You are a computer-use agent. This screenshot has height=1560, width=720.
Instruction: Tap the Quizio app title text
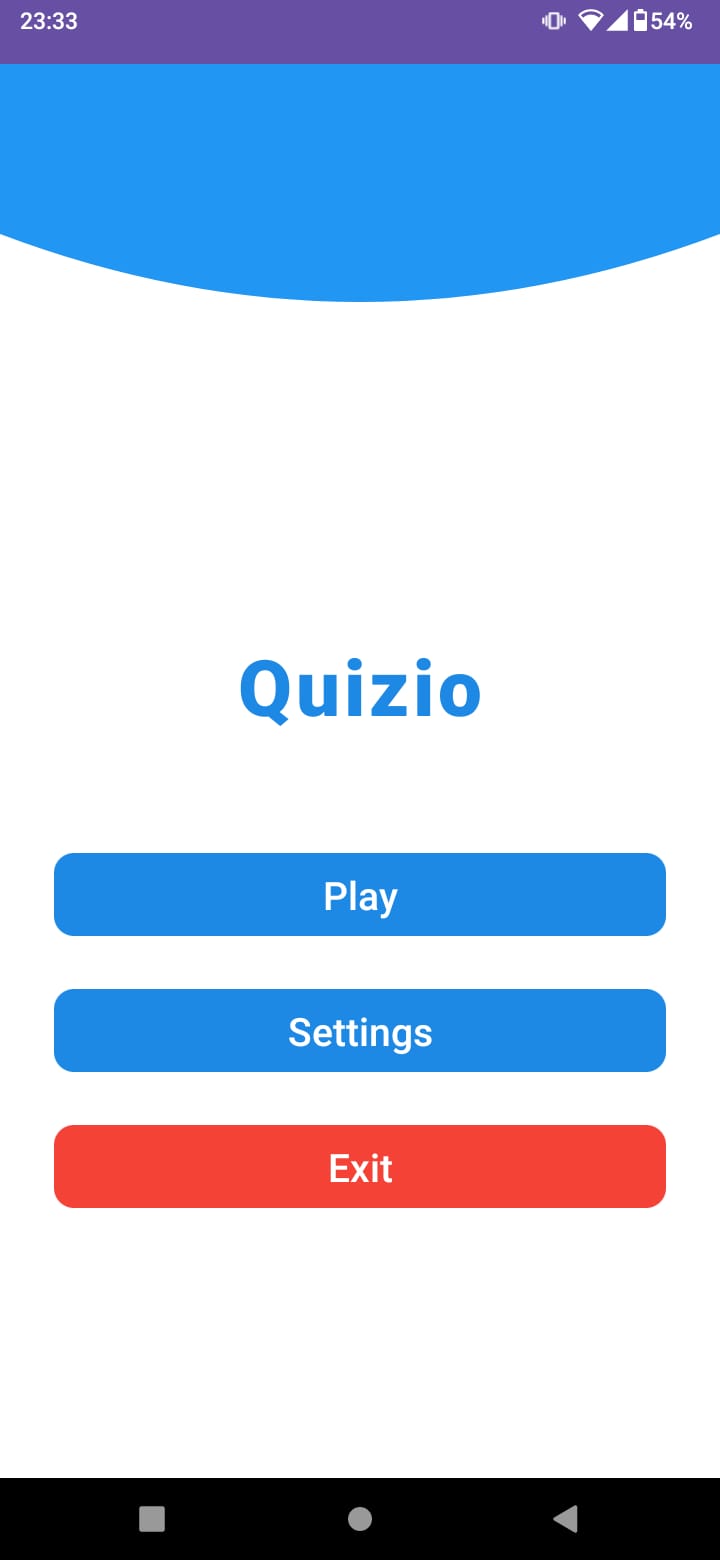(360, 687)
